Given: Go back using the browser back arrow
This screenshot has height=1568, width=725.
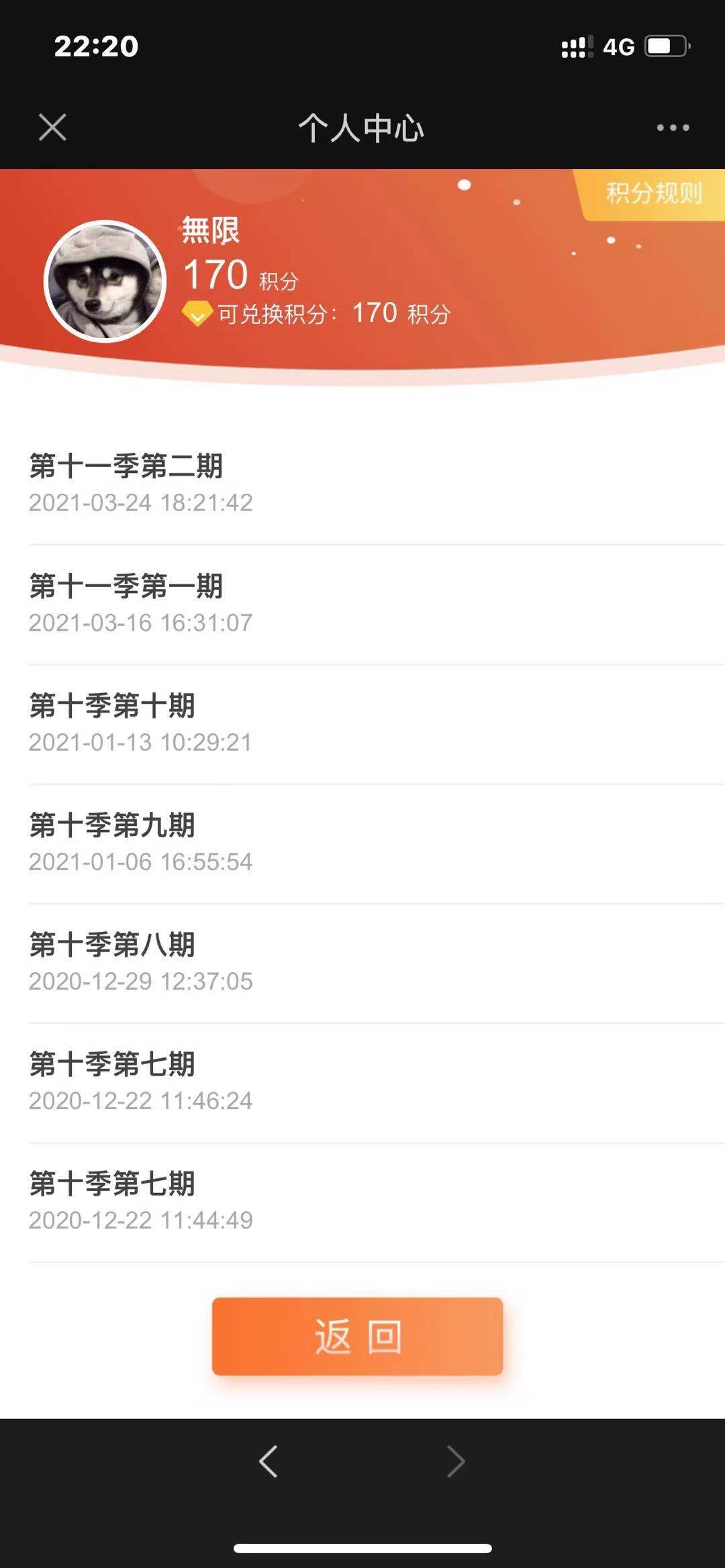Looking at the screenshot, I should coord(269,1461).
